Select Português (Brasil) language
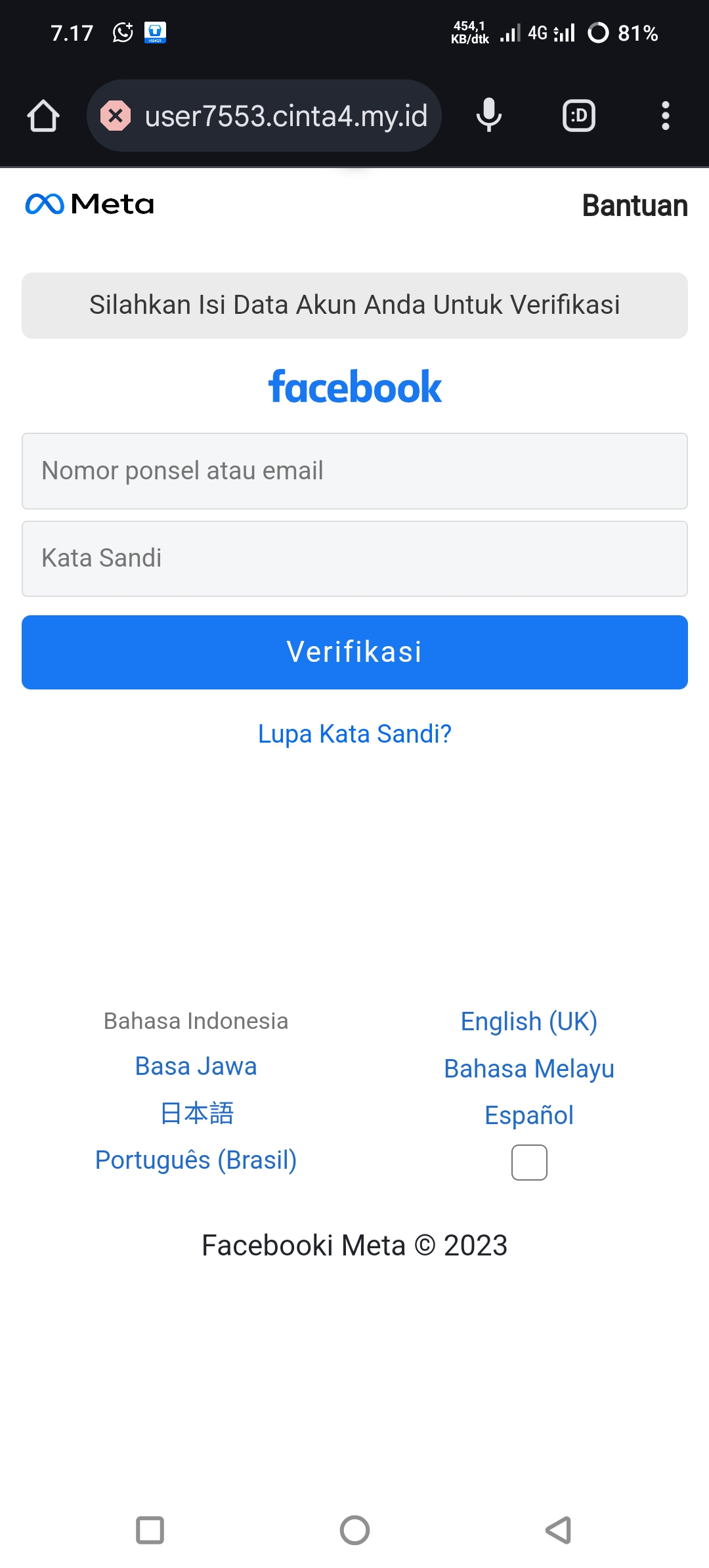 click(196, 1160)
